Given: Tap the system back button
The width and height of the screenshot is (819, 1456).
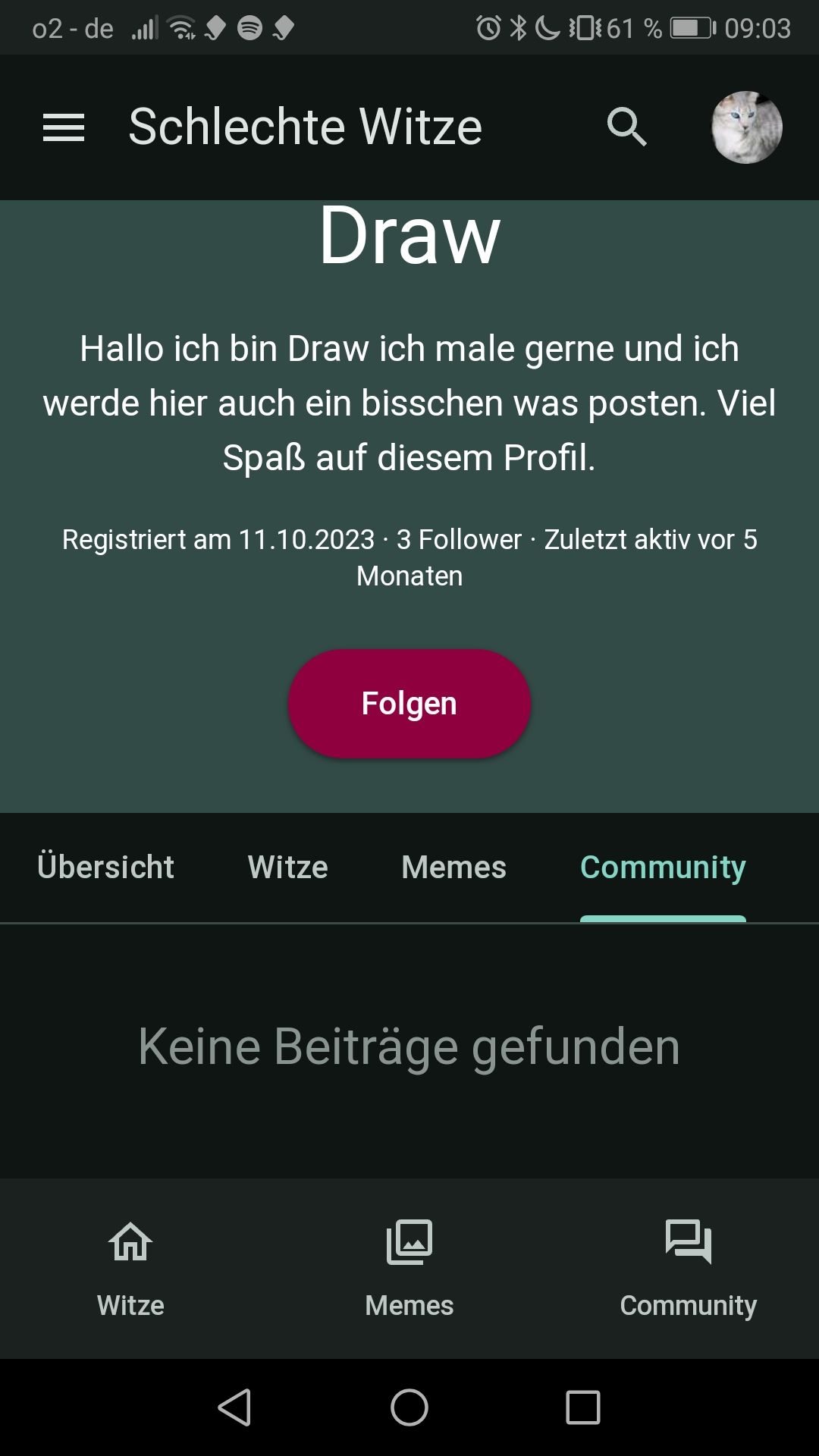Looking at the screenshot, I should click(x=235, y=1407).
